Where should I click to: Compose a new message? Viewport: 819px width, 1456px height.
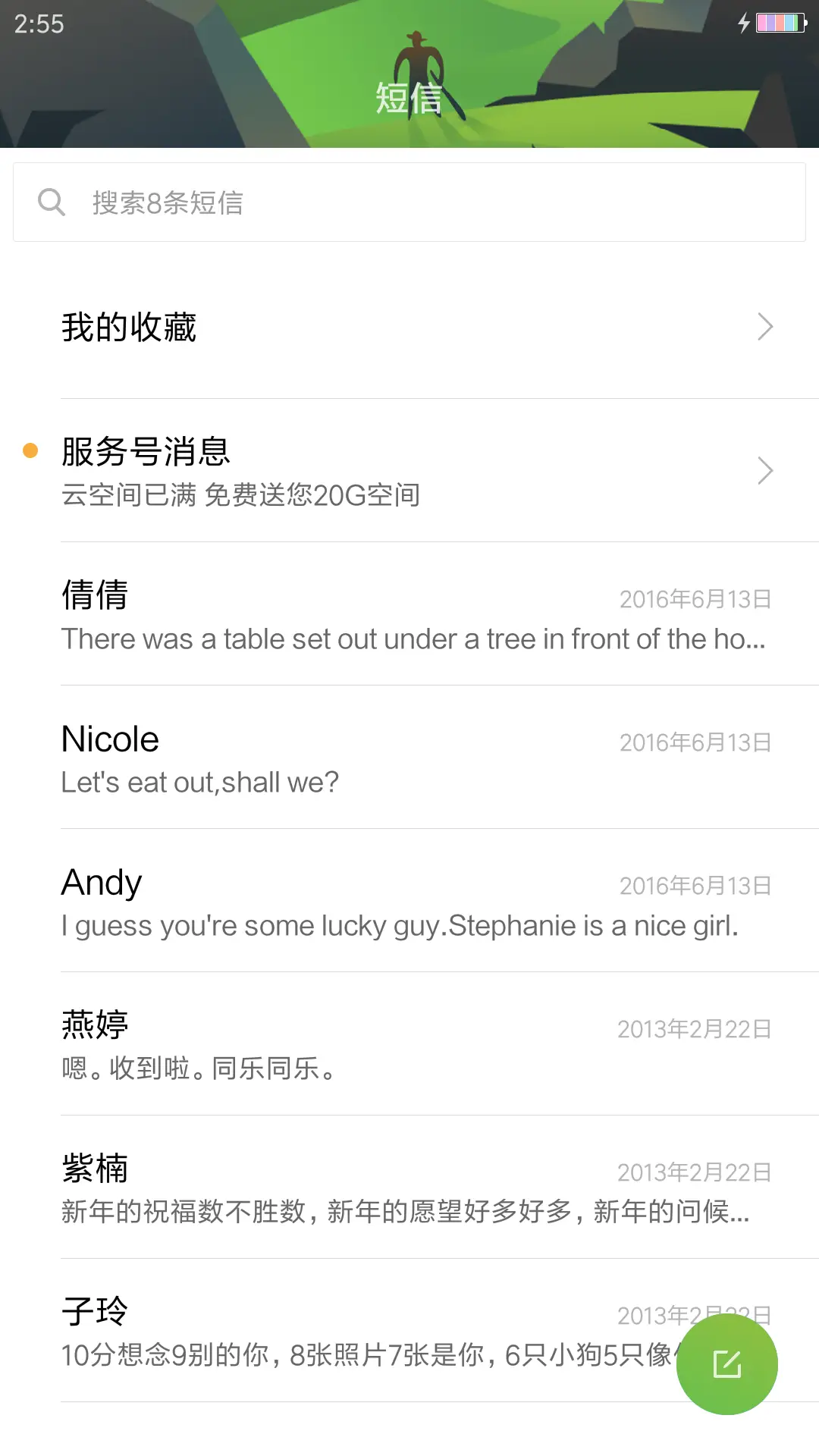726,1363
